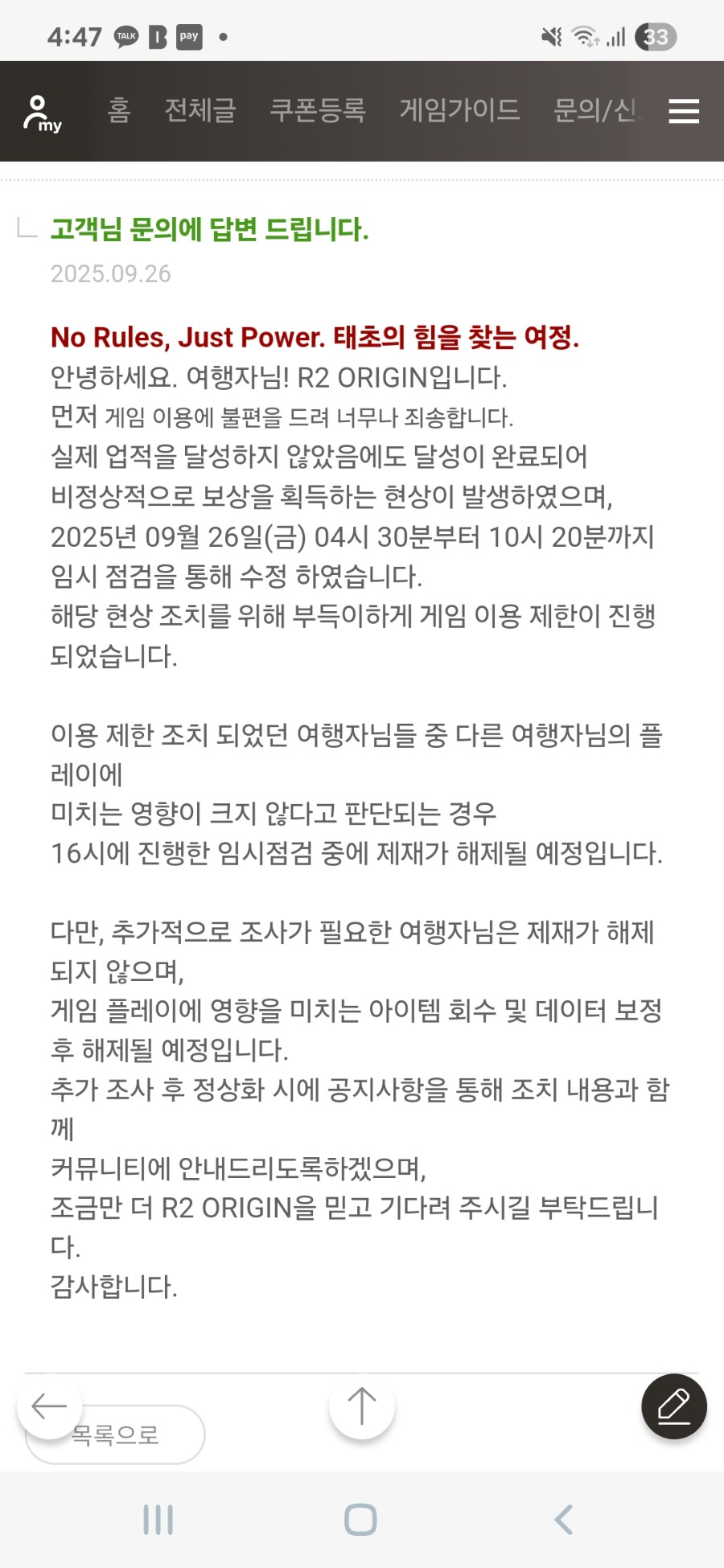Write a new post with the pencil button
Viewport: 724px width, 1568px height.
[674, 1406]
